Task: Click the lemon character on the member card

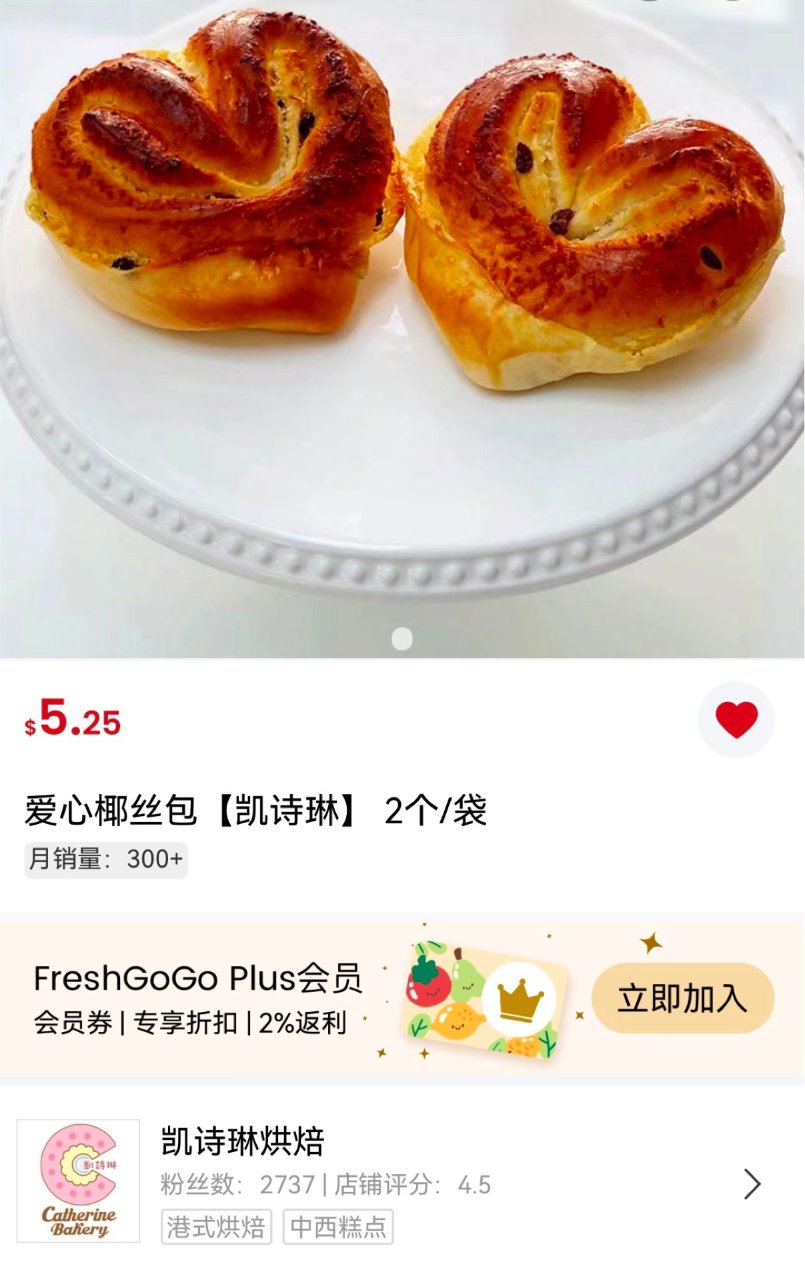Action: click(x=457, y=1022)
